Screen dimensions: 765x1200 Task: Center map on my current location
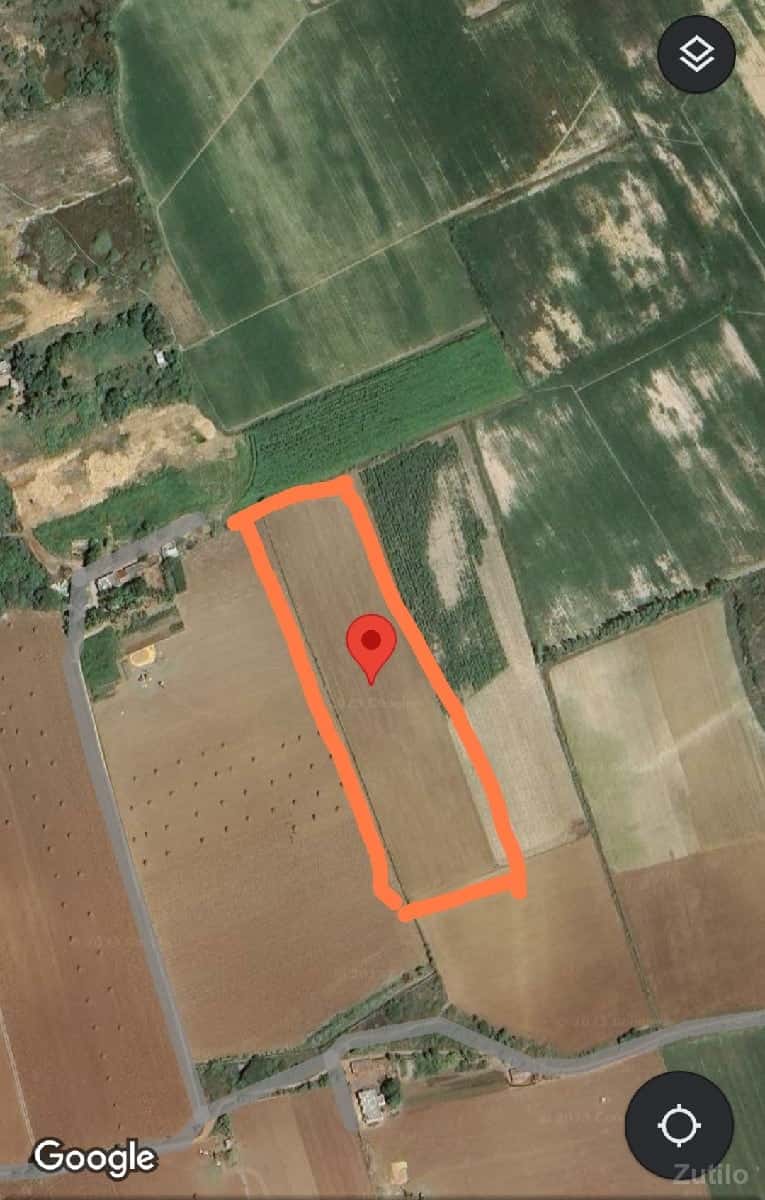click(x=679, y=1125)
